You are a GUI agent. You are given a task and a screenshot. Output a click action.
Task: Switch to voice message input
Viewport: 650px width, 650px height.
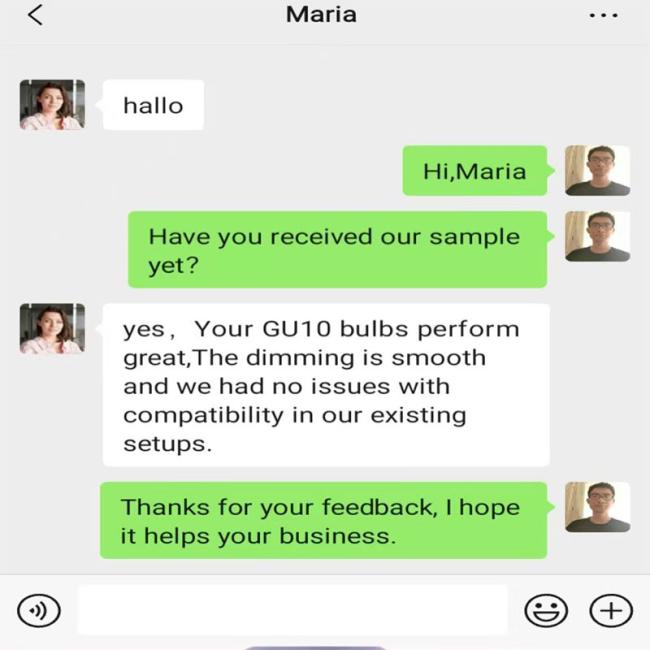39,610
